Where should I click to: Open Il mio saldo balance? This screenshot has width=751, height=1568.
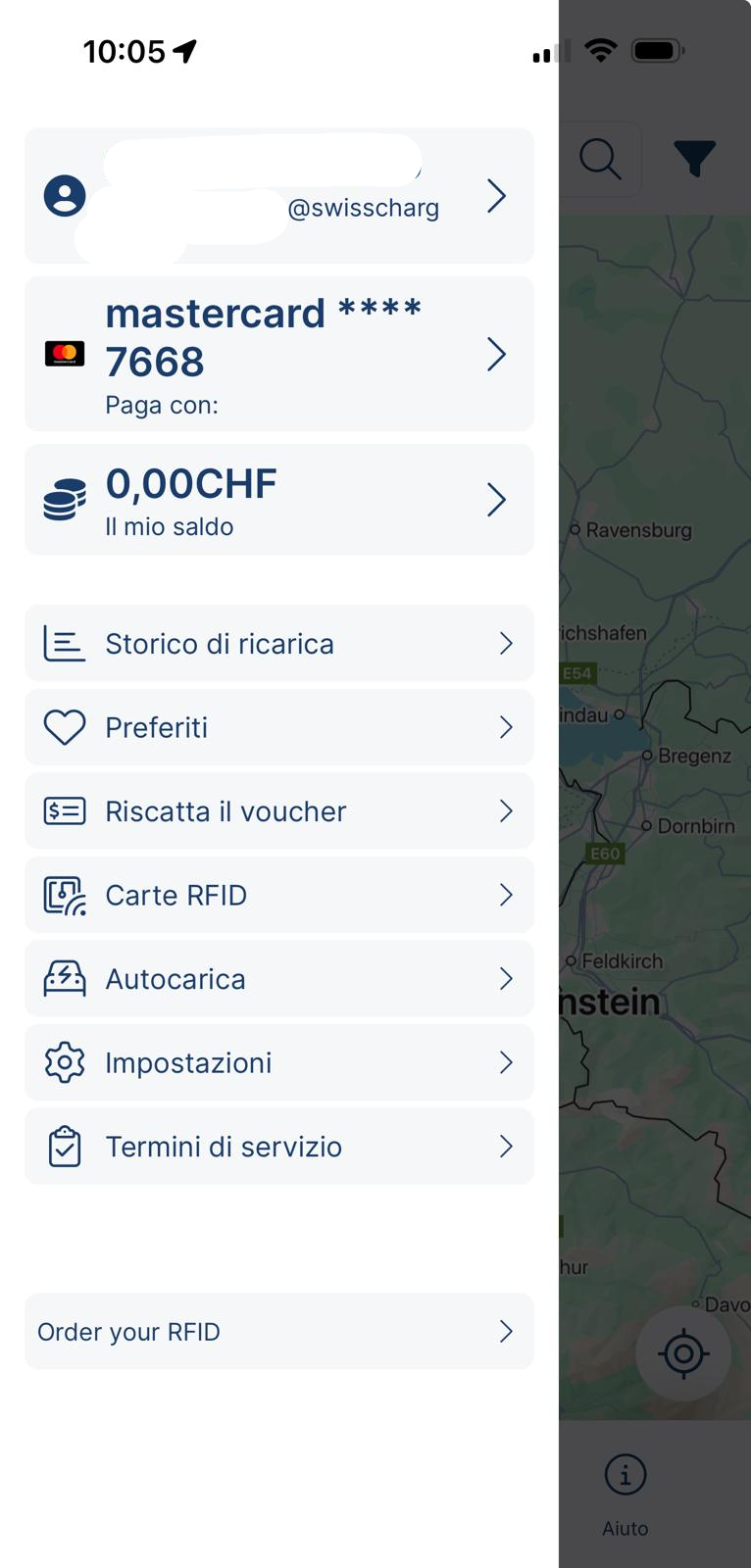[279, 500]
